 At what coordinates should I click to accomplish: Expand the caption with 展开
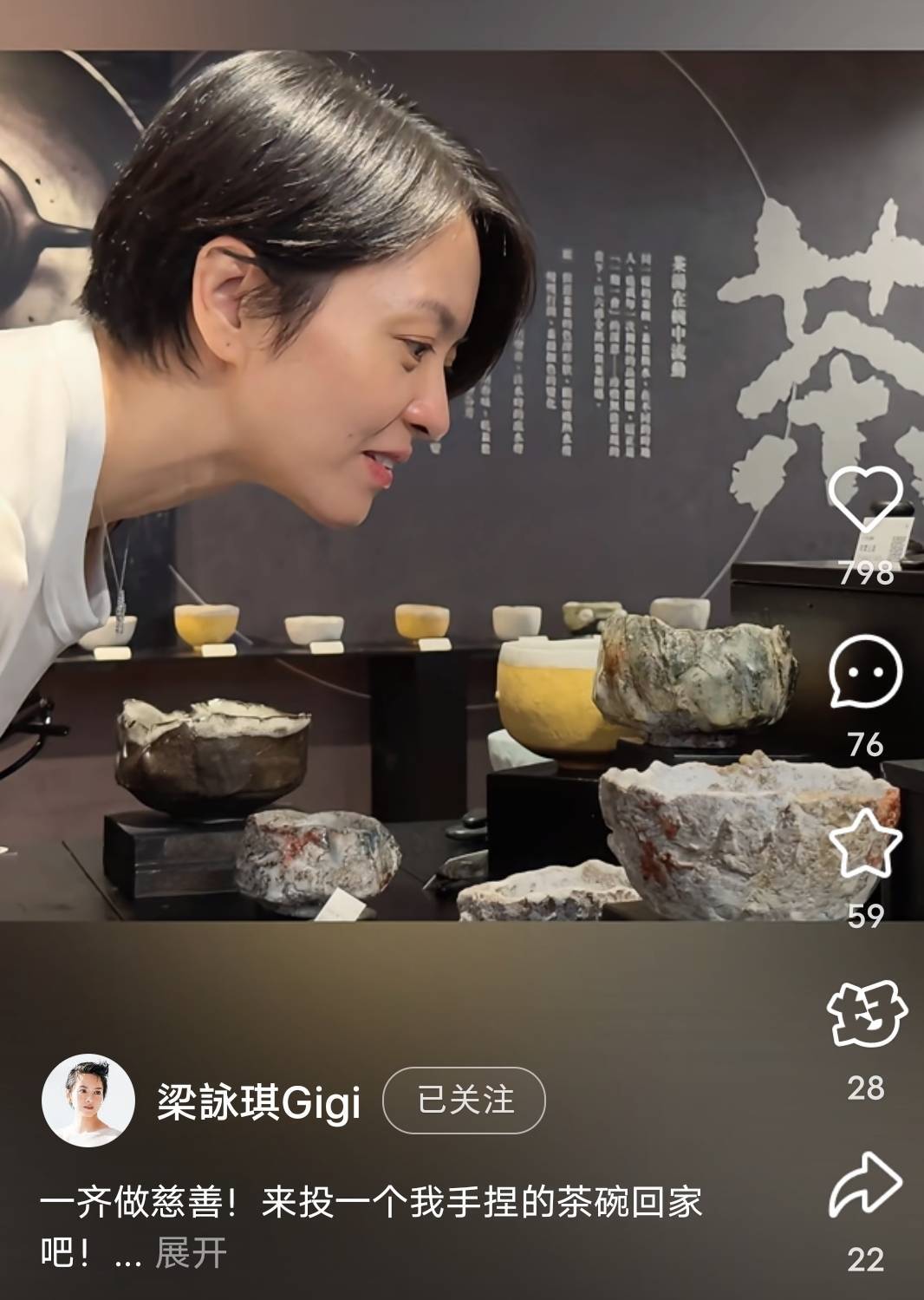(x=191, y=1252)
